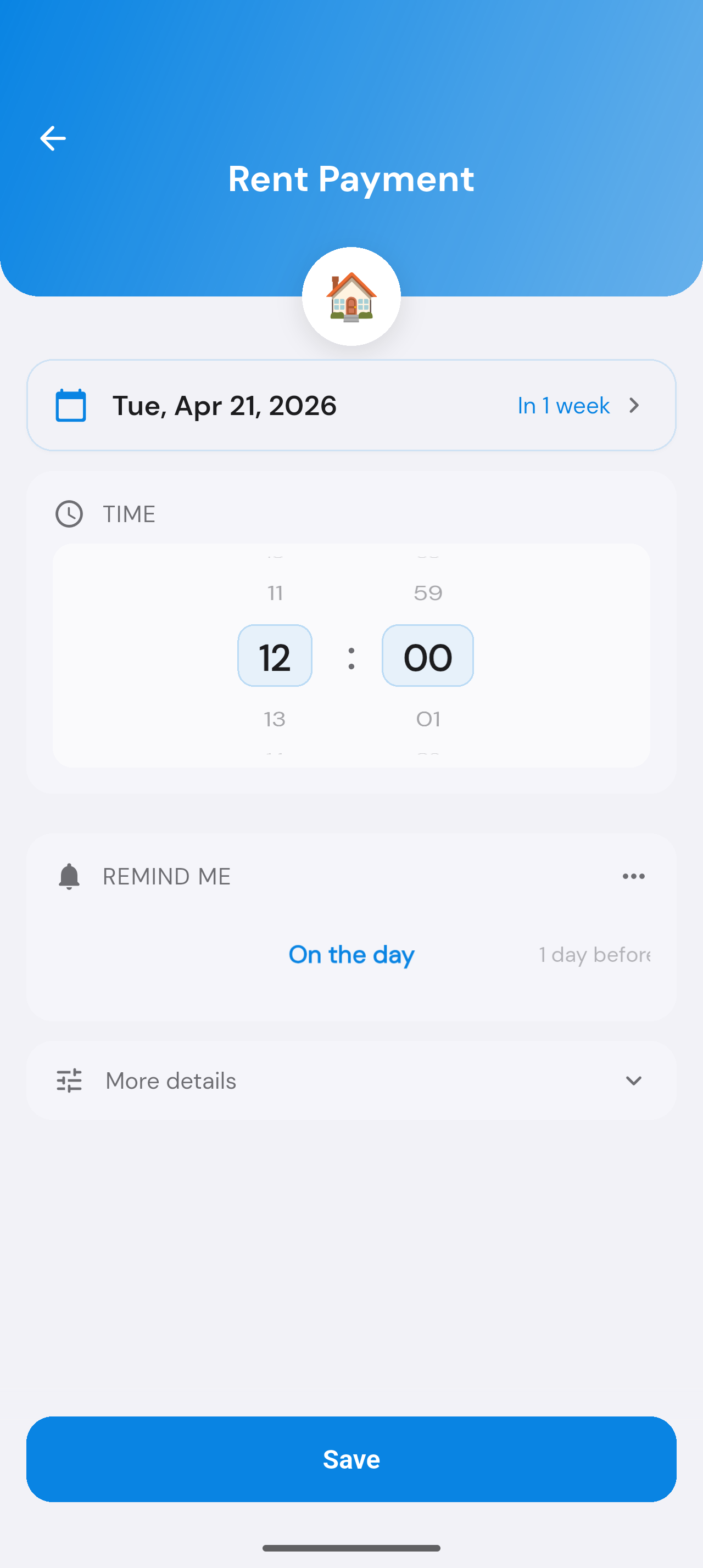Select minute 01 in time picker

(x=428, y=719)
